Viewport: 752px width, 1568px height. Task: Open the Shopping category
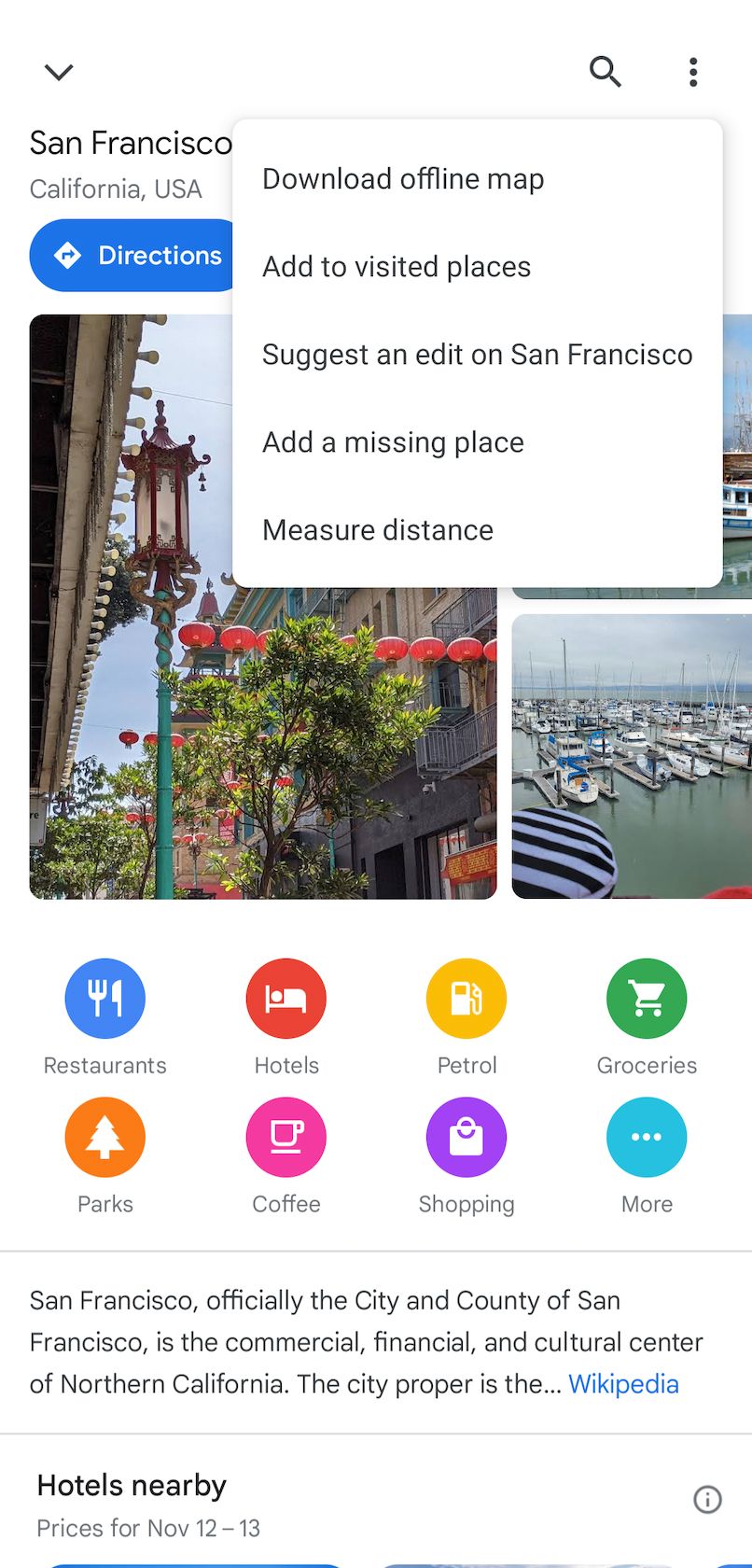click(467, 1137)
